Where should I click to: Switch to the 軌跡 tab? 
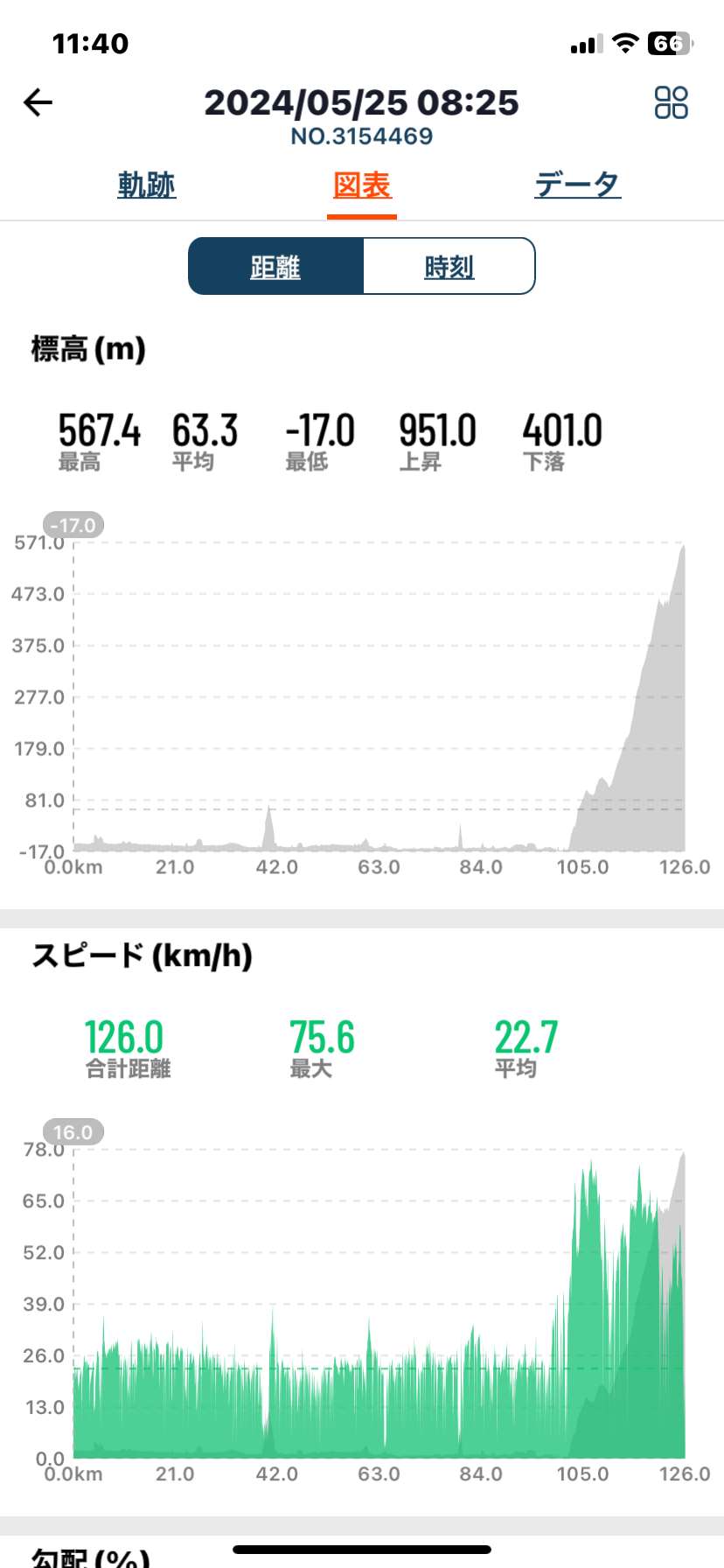coord(147,185)
